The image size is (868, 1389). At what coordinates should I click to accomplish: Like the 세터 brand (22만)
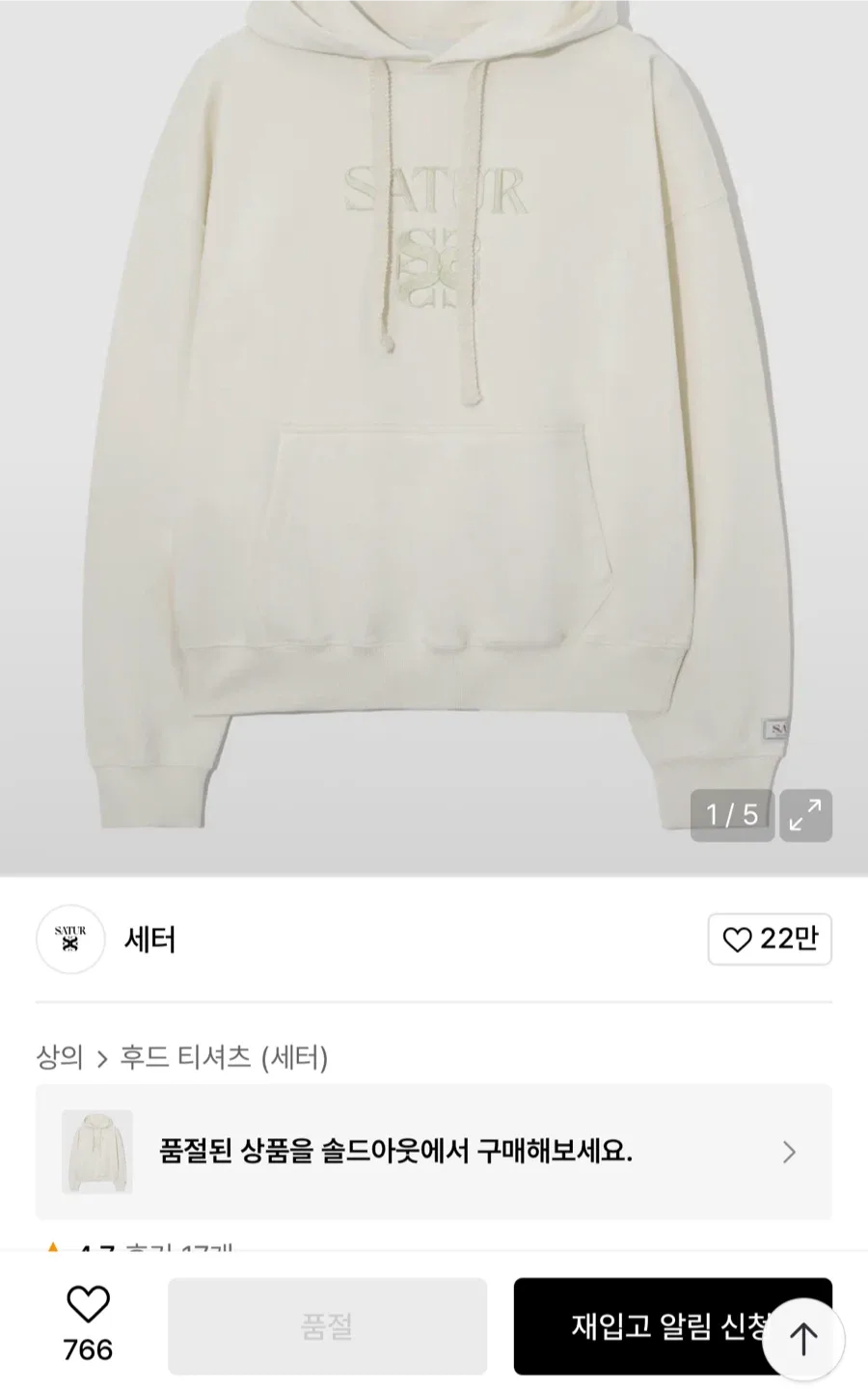770,940
